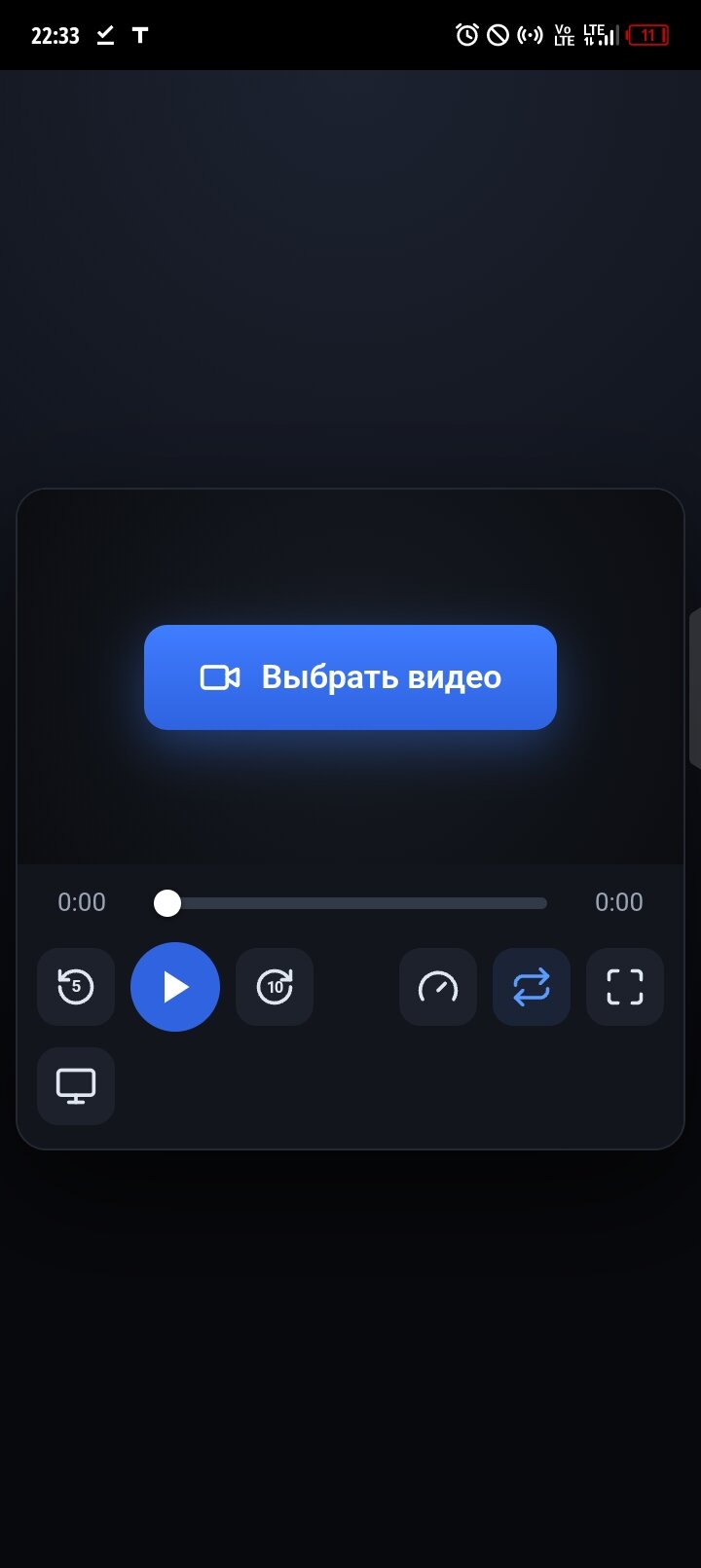Open the monitor screen icon
Screen dimensions: 701x1568
point(76,1086)
